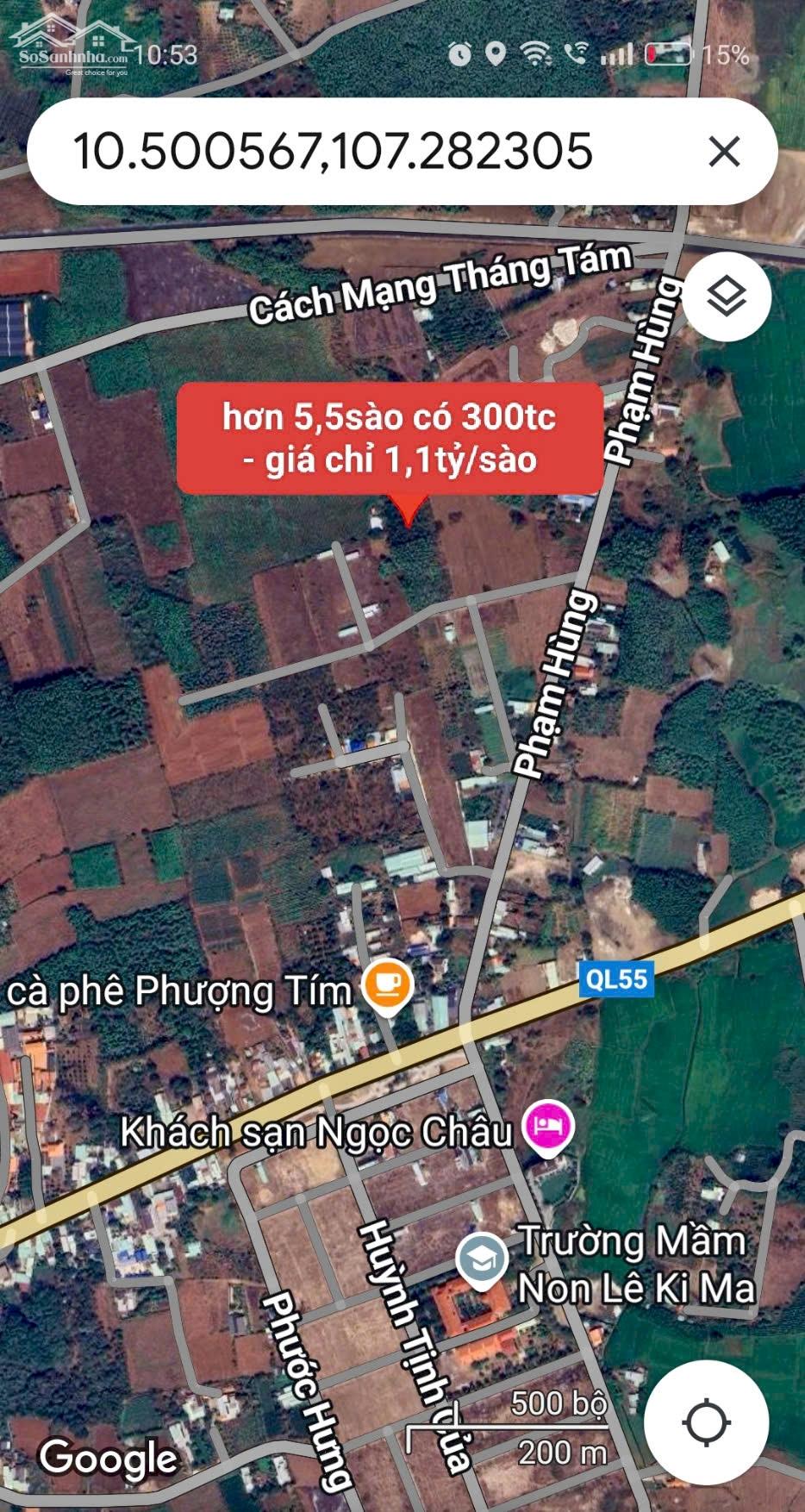Tap the call forwarding status icon
This screenshot has width=805, height=1512.
pos(573,52)
